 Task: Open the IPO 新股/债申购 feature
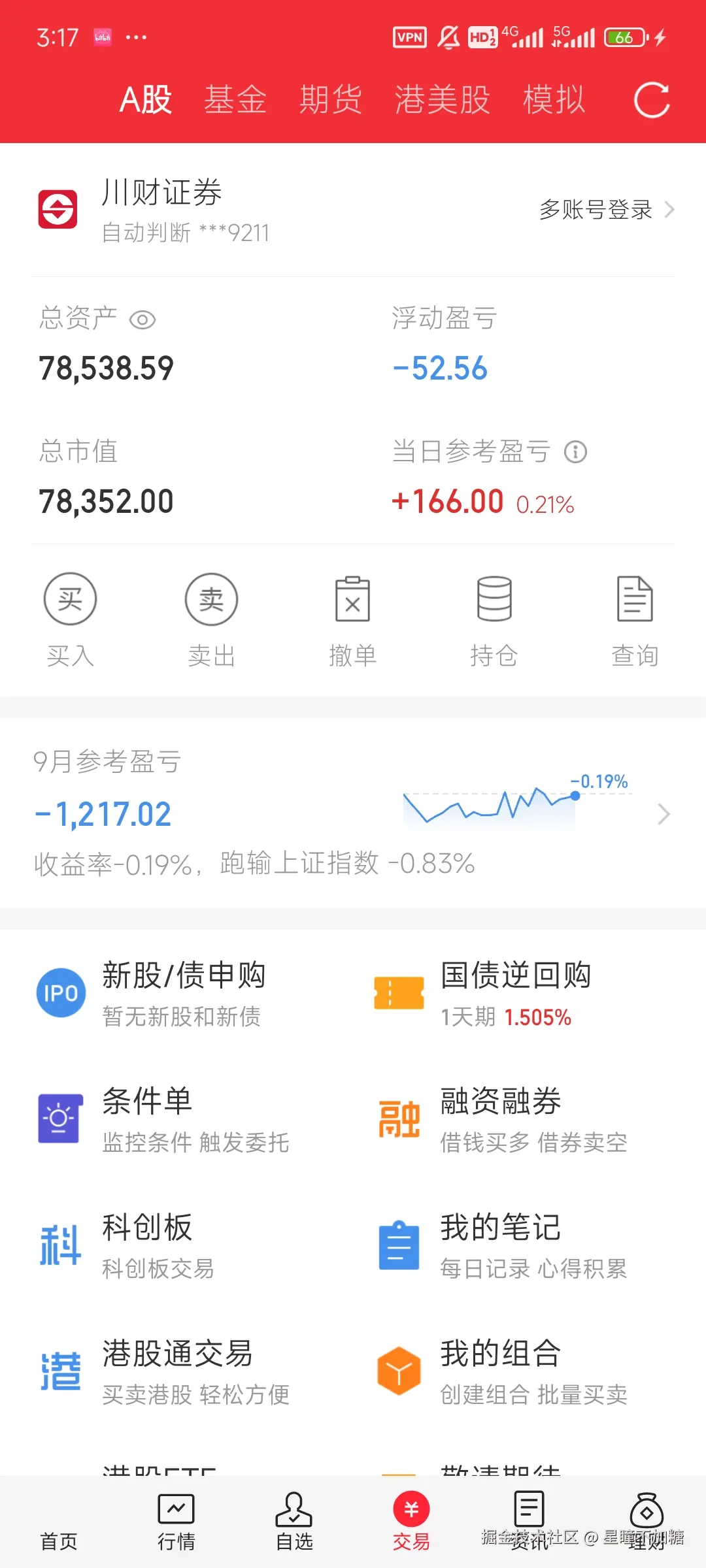click(x=61, y=992)
